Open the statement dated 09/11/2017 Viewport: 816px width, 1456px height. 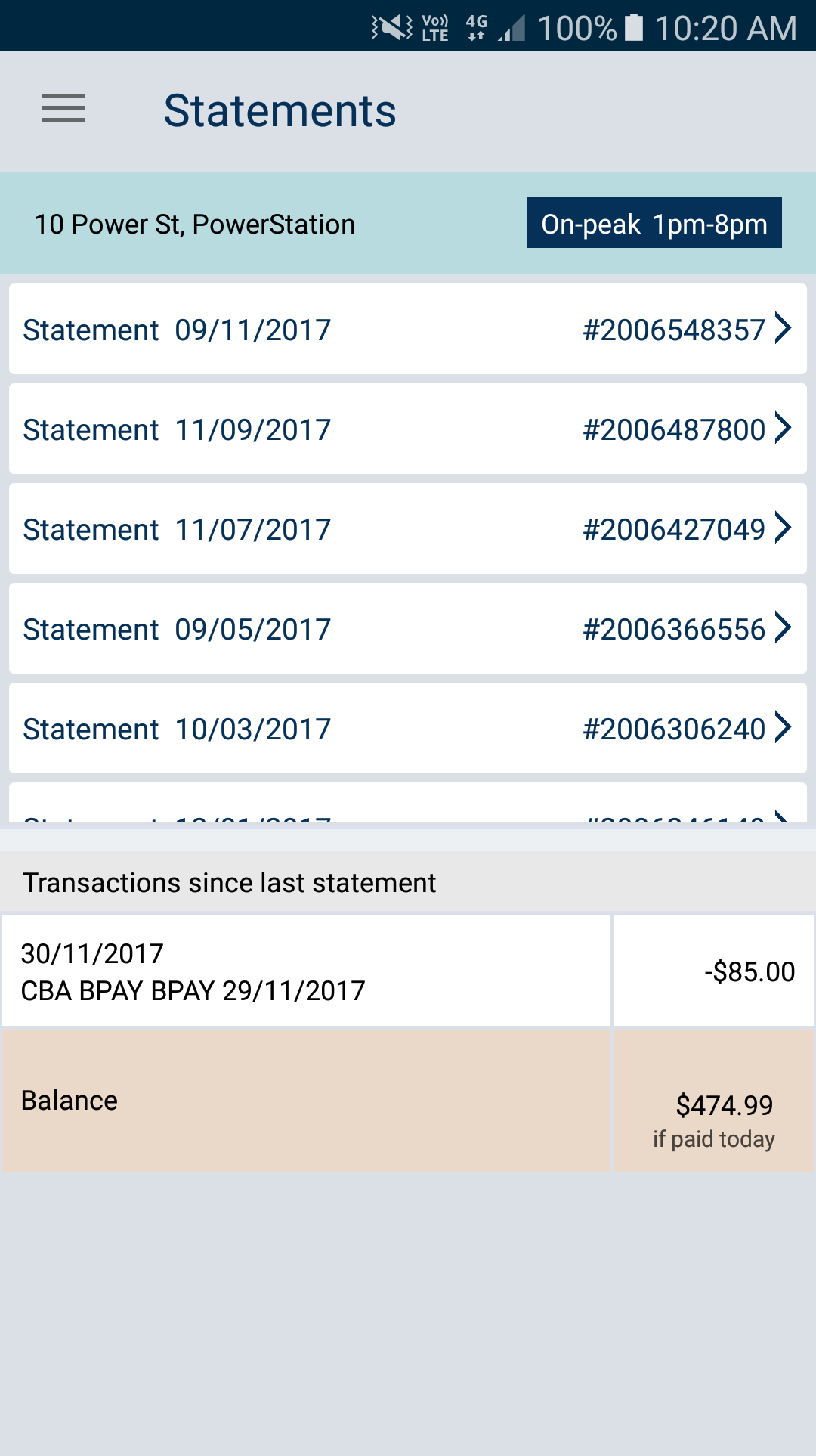(x=408, y=329)
